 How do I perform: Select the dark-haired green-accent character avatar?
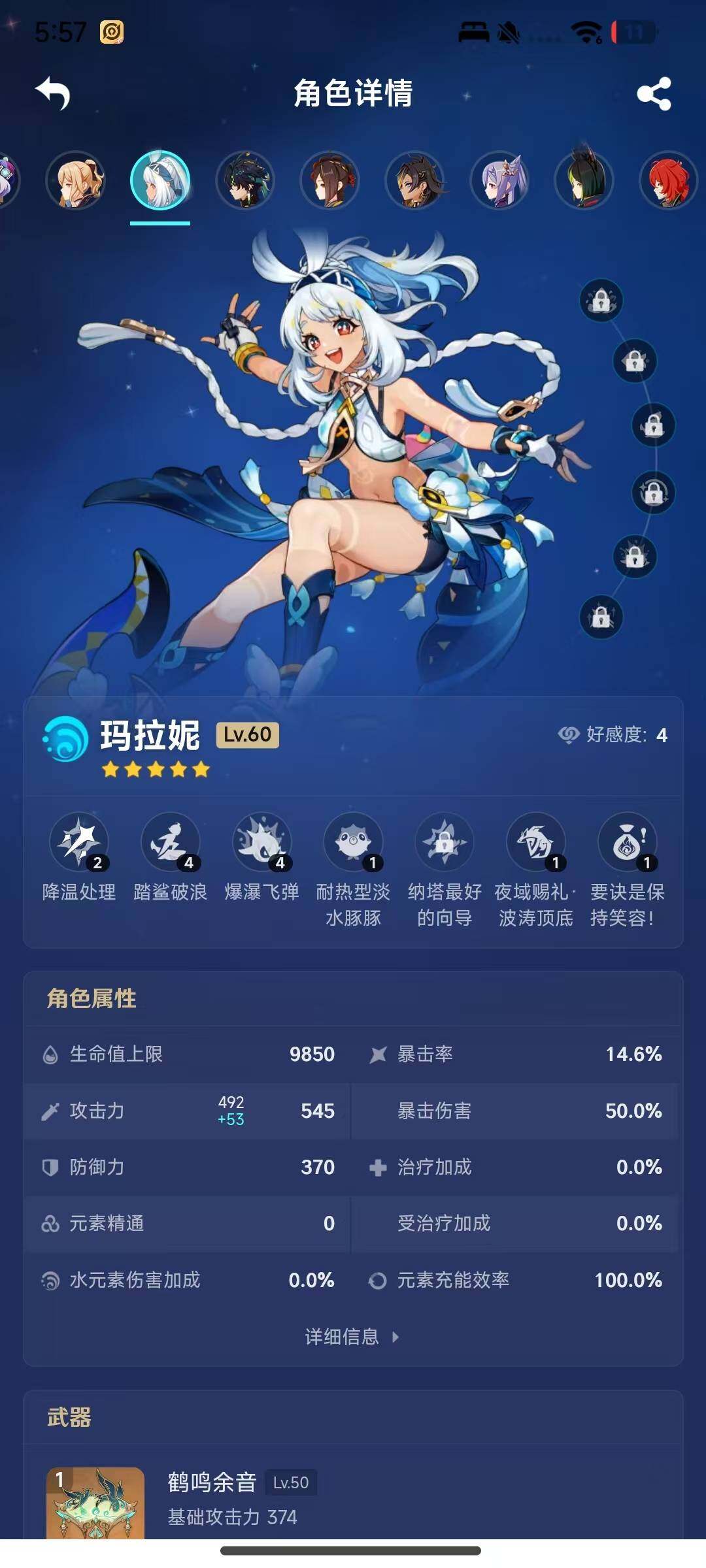pyautogui.click(x=245, y=181)
